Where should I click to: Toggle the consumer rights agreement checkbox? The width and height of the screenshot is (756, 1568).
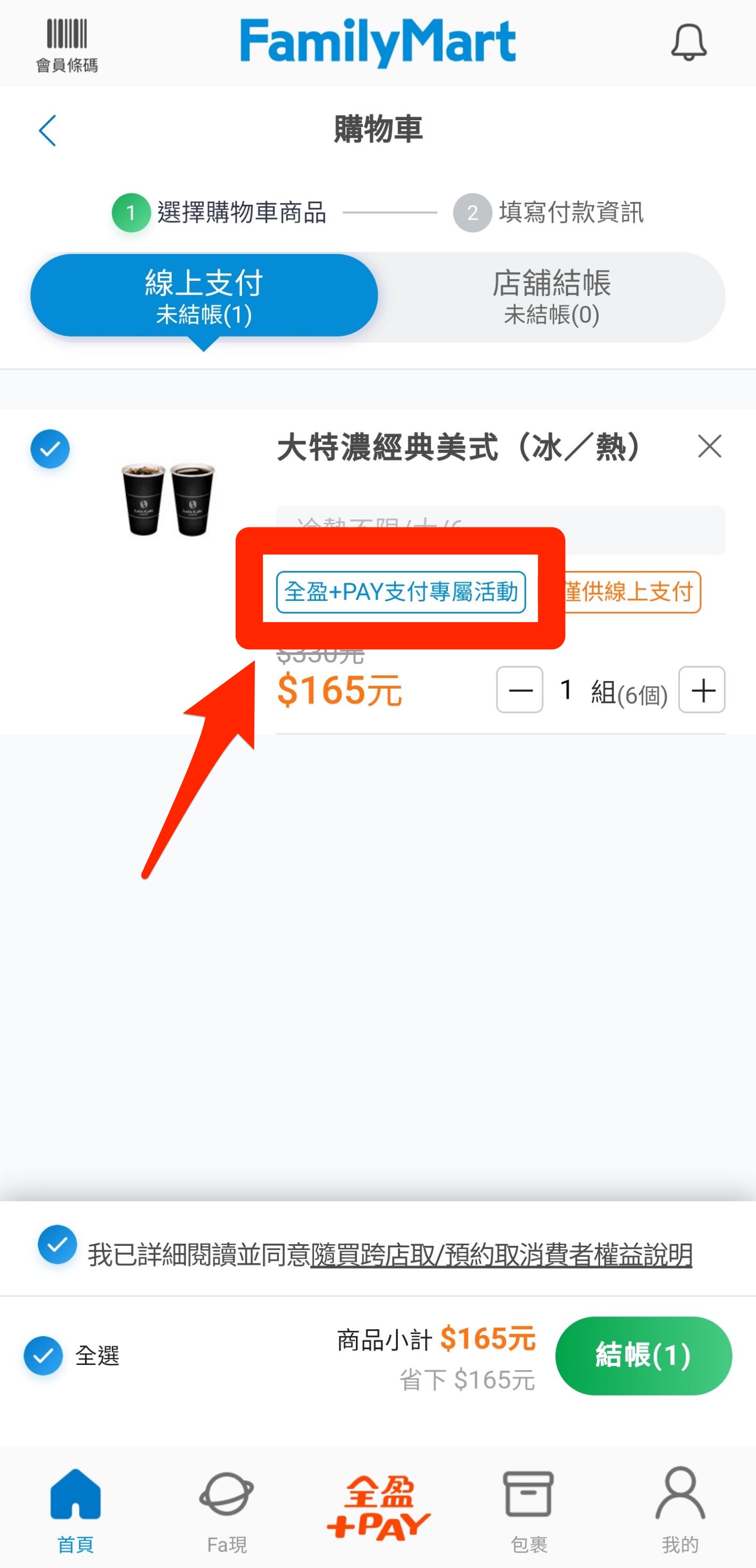pyautogui.click(x=57, y=1244)
